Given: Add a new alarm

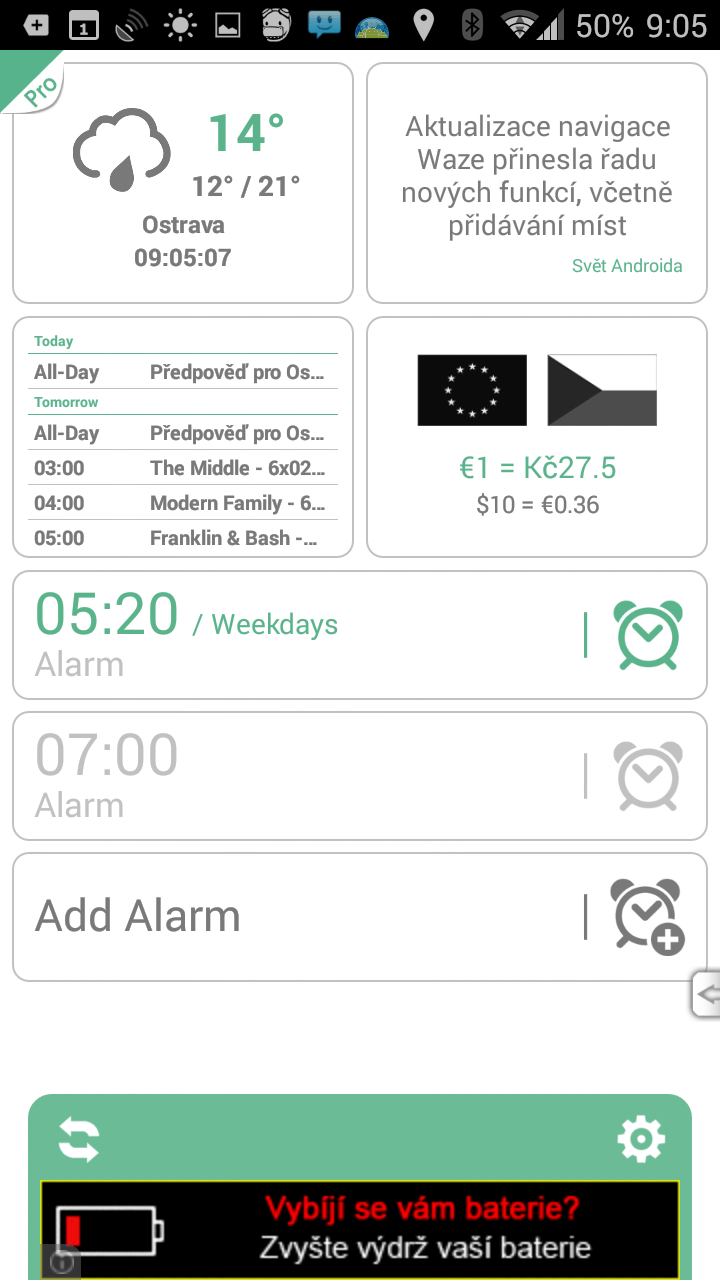Looking at the screenshot, I should [x=300, y=917].
